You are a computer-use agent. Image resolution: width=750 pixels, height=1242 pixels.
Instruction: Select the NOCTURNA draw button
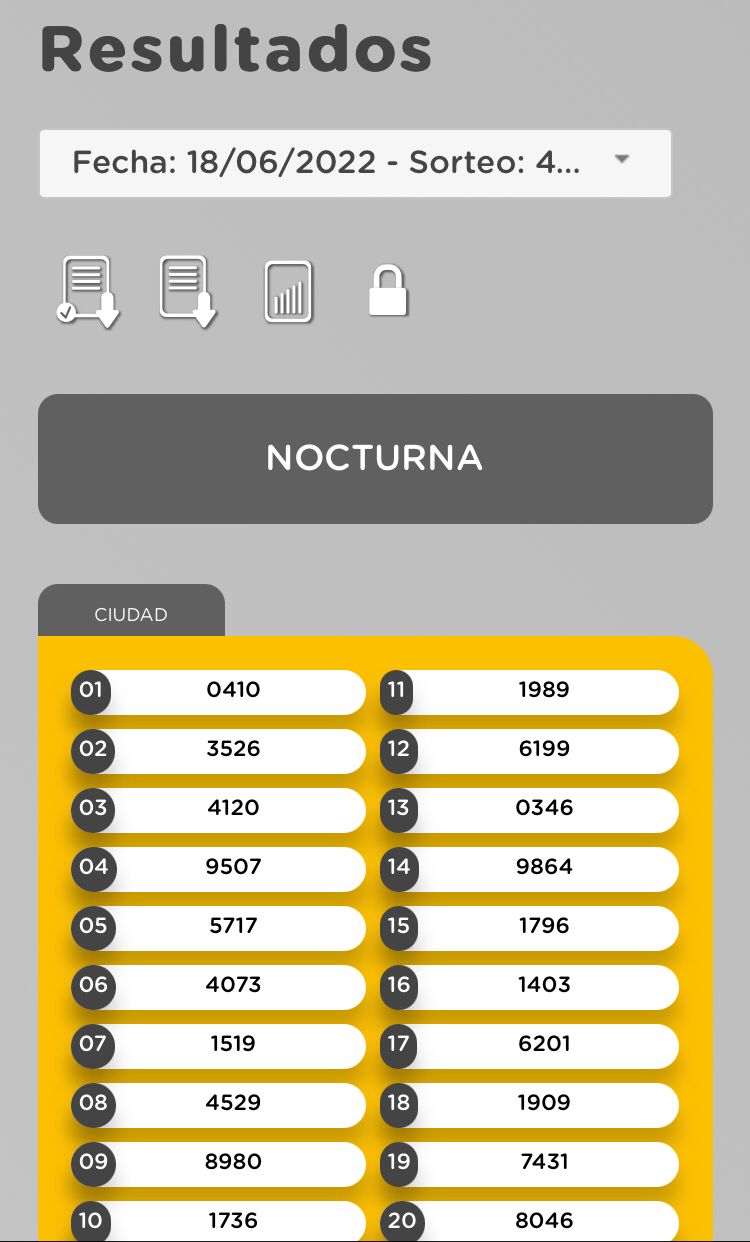[x=375, y=458]
